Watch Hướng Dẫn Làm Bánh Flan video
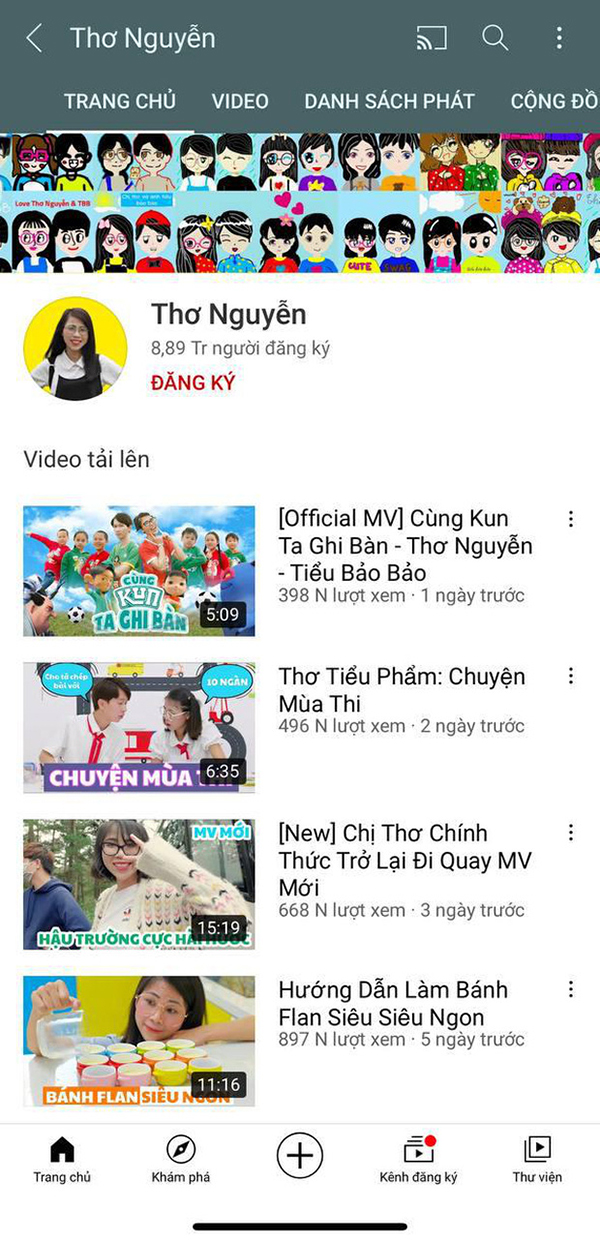 (139, 1041)
